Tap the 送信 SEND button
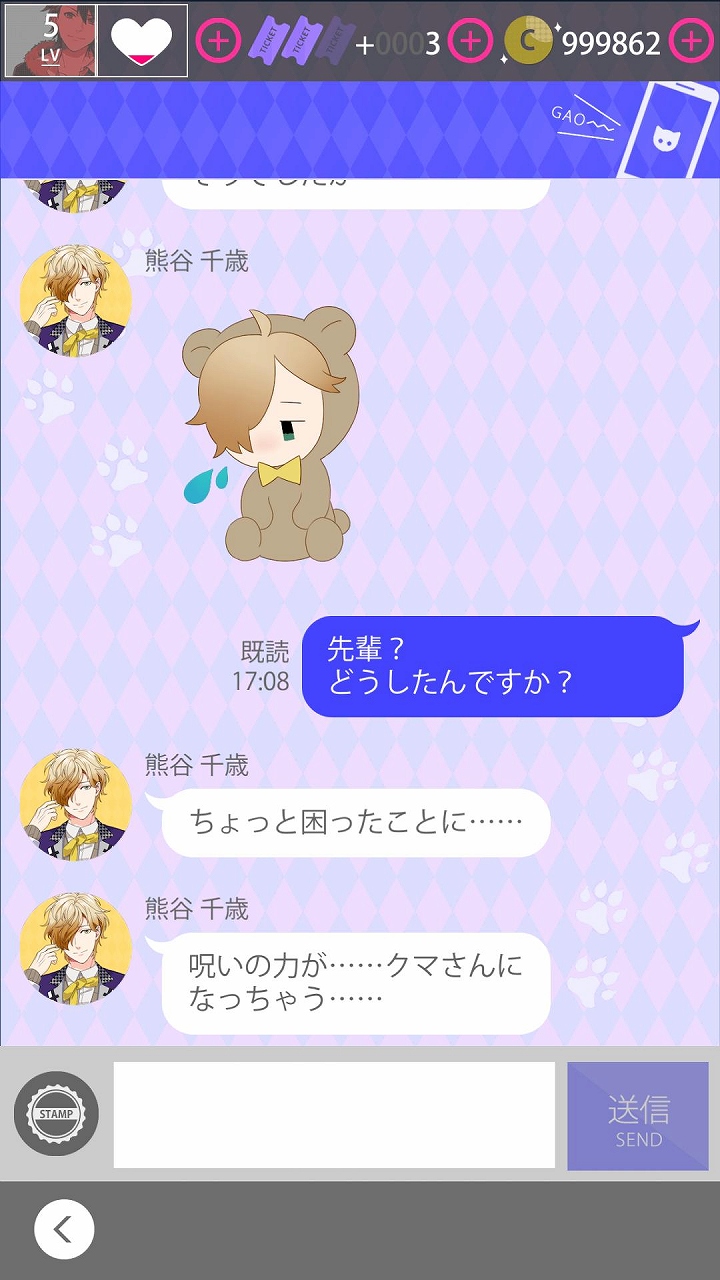This screenshot has width=720, height=1280. click(638, 1116)
